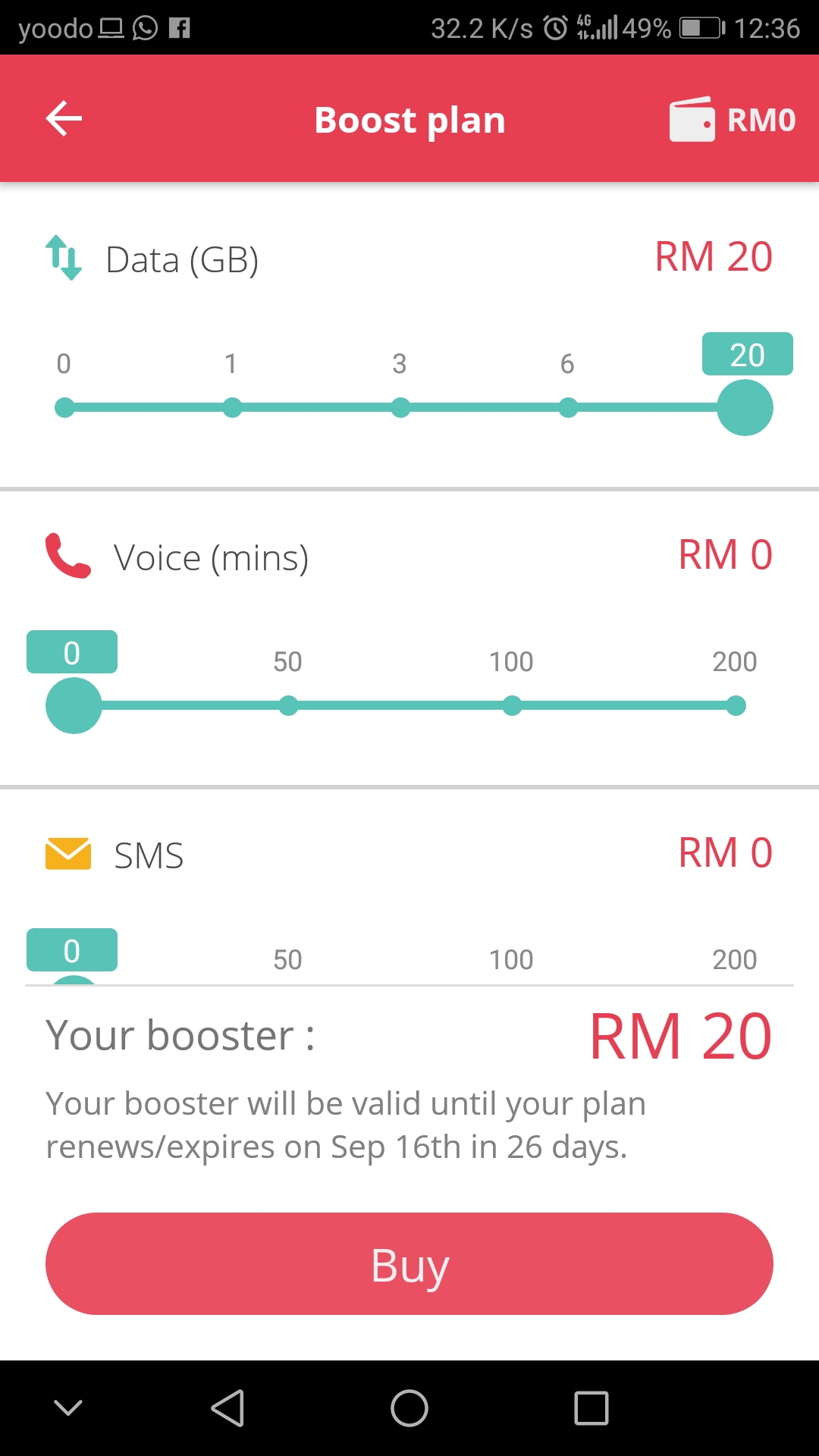Set Voice slider to 200 mins
The image size is (819, 1456).
point(736,706)
